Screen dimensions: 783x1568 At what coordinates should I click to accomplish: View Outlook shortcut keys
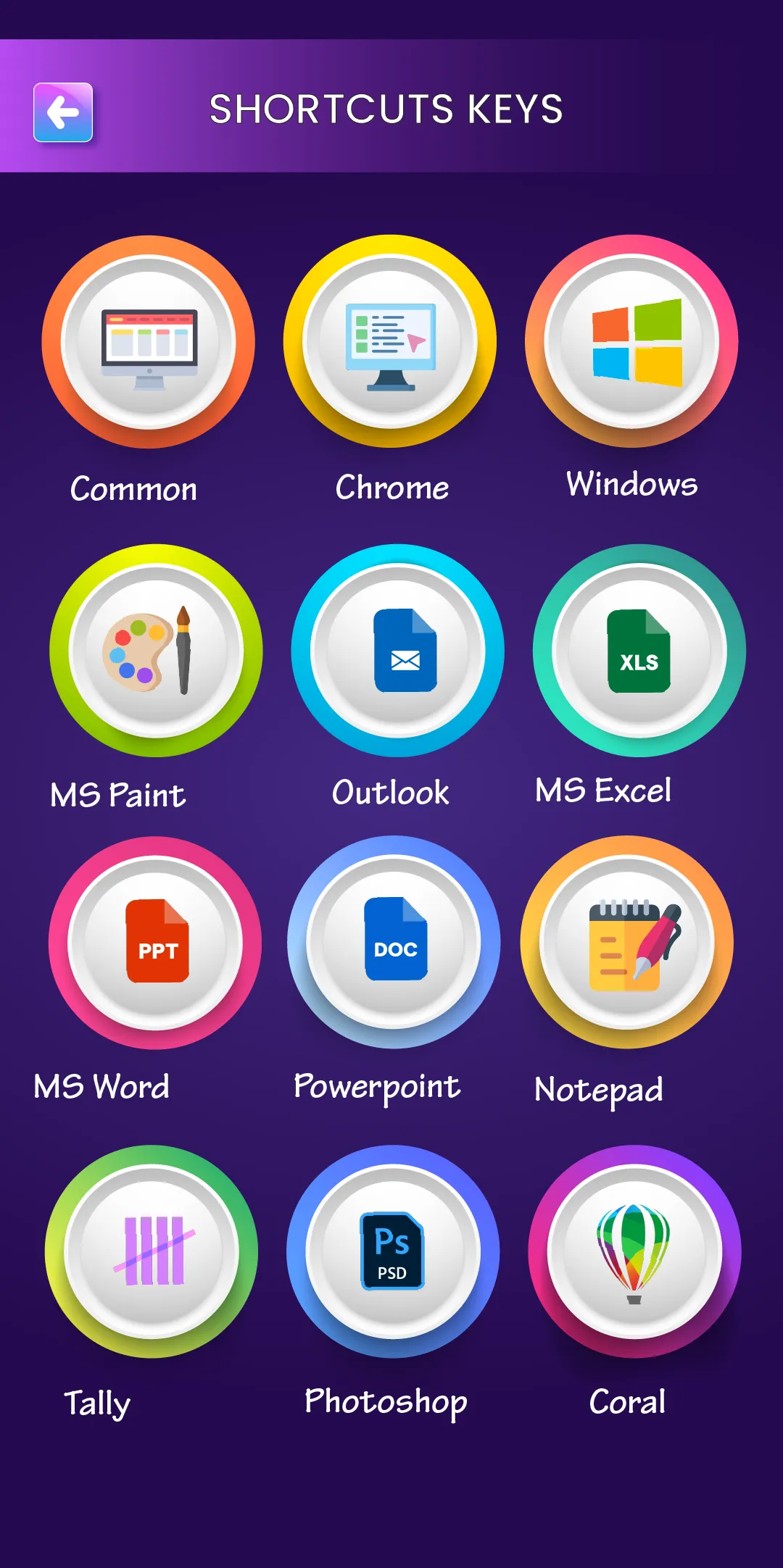[397, 651]
